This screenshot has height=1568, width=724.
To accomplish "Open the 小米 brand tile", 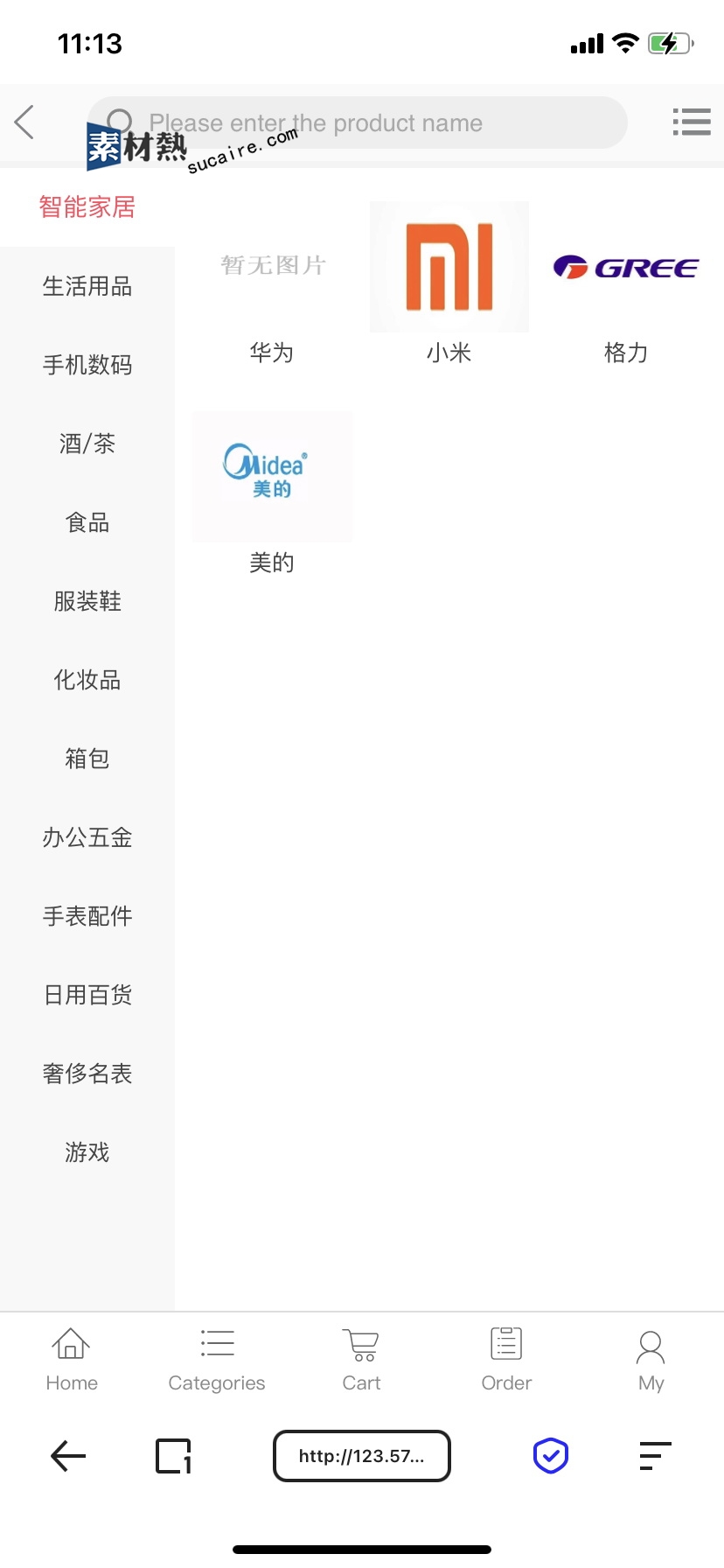I will click(449, 284).
